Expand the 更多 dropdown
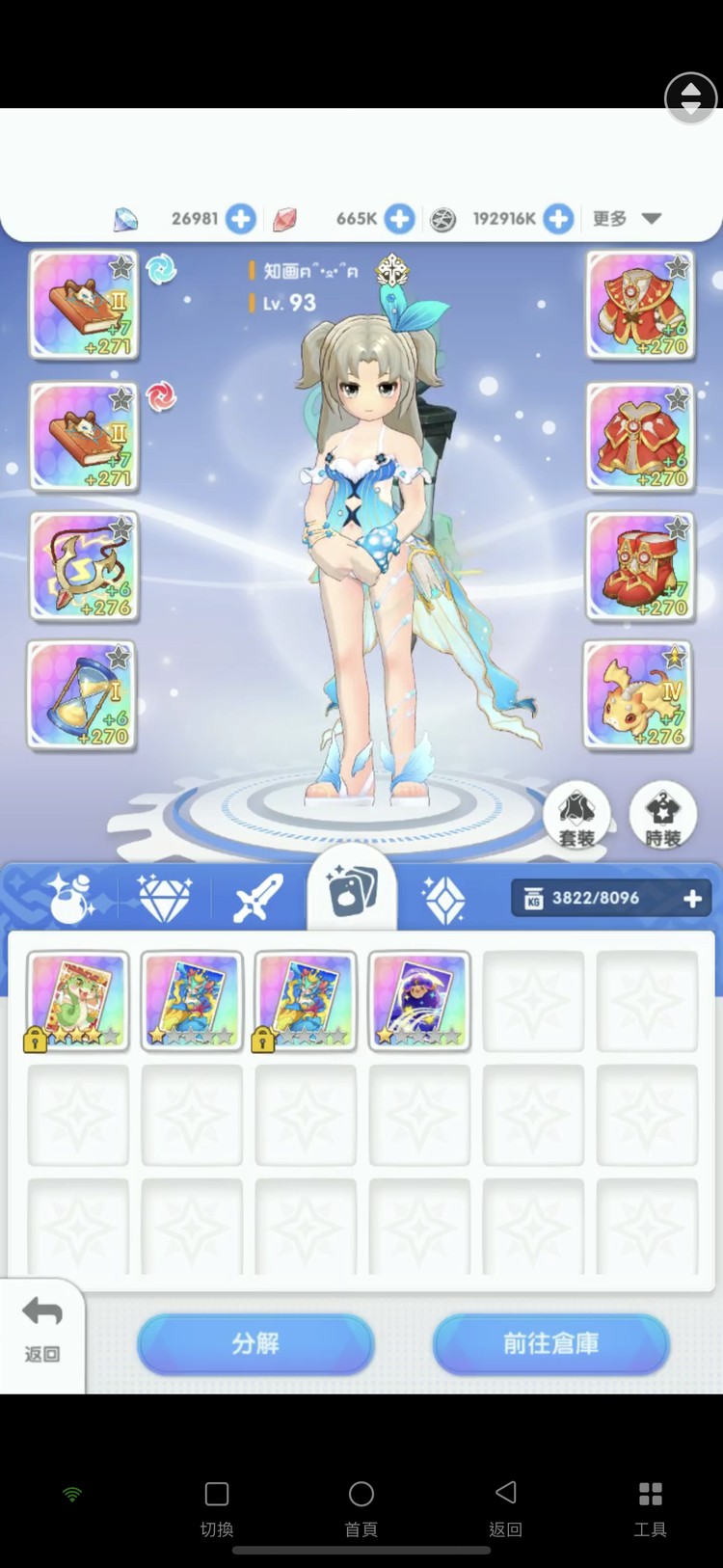723x1568 pixels. [627, 219]
